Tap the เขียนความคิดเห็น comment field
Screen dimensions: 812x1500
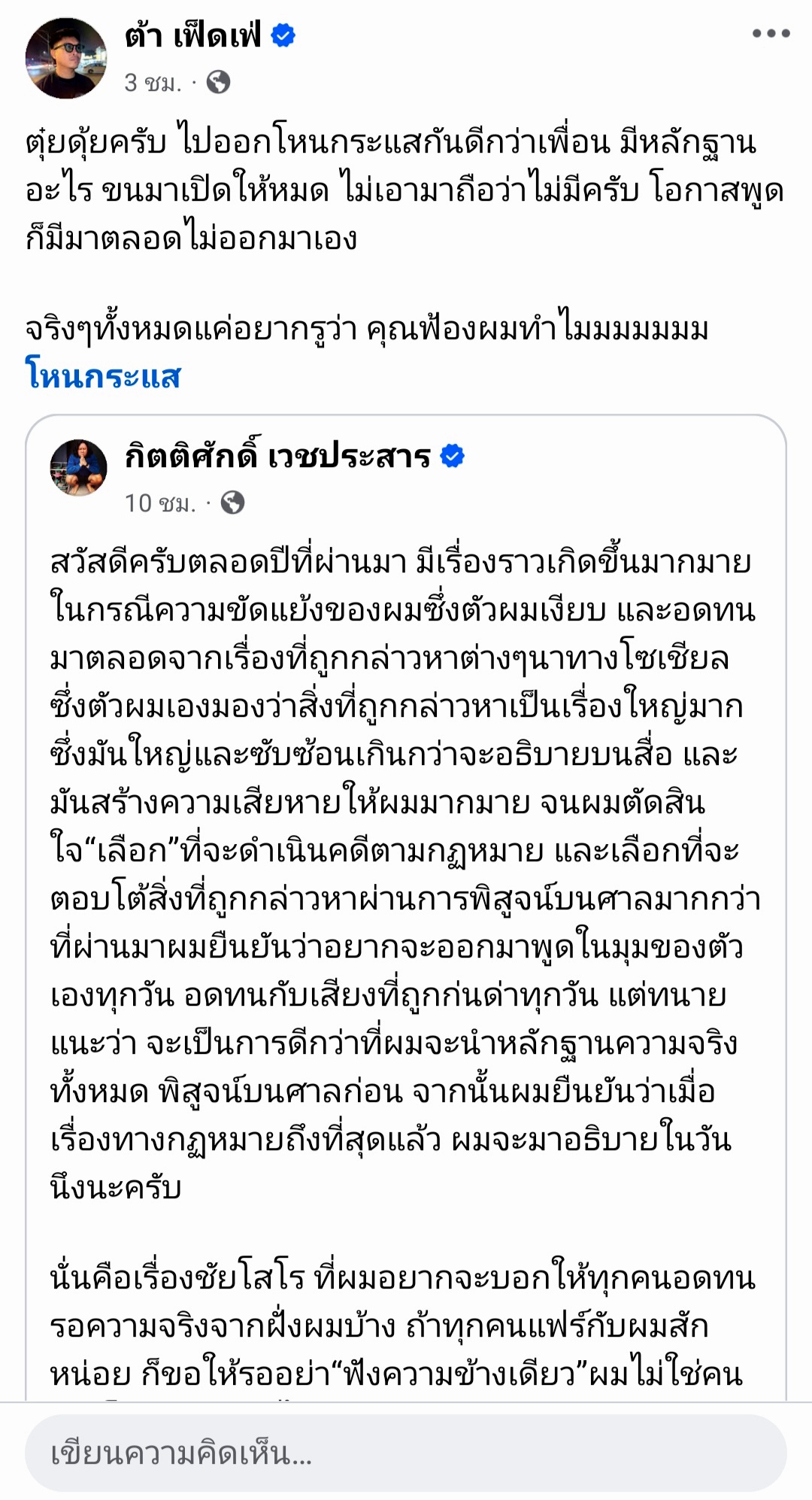[404, 1453]
